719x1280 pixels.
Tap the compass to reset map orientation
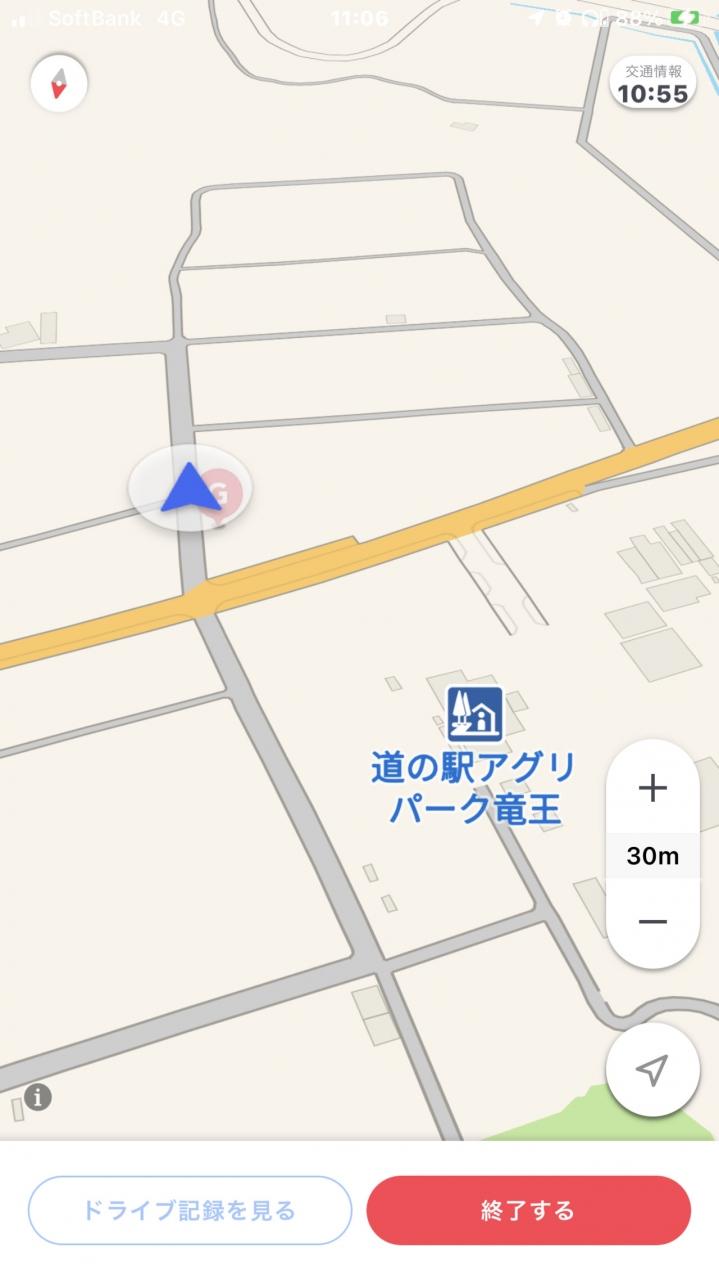[59, 83]
